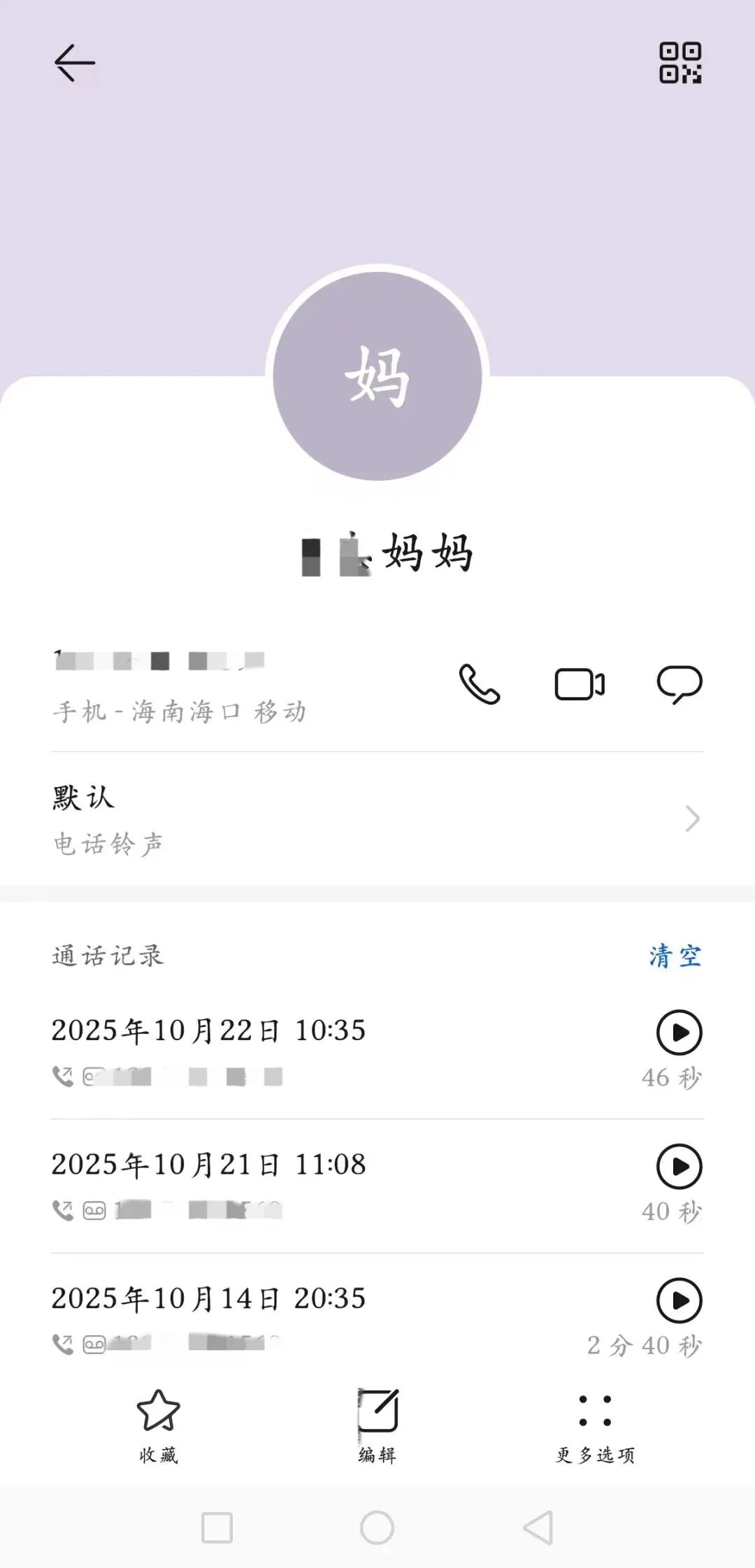Play recording from 2025年10月14日 20:35 call

tap(679, 1300)
